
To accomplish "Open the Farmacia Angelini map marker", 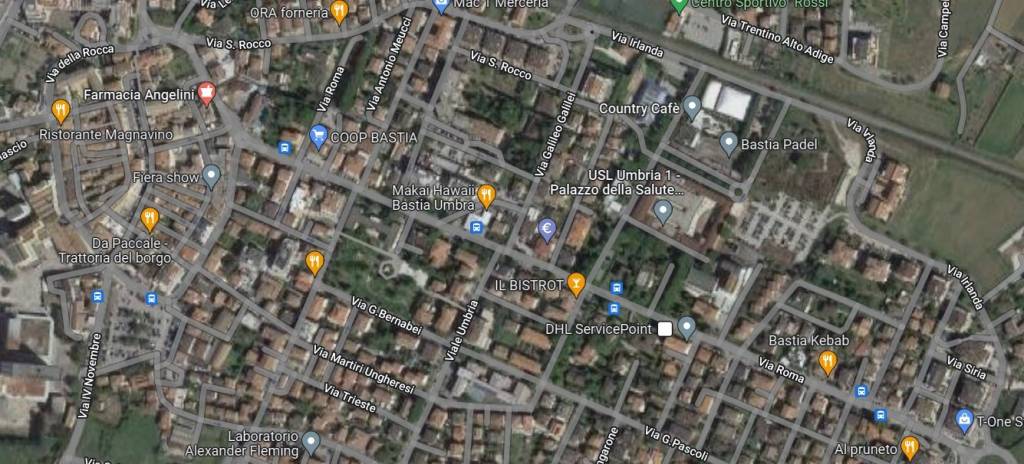I will click(207, 94).
